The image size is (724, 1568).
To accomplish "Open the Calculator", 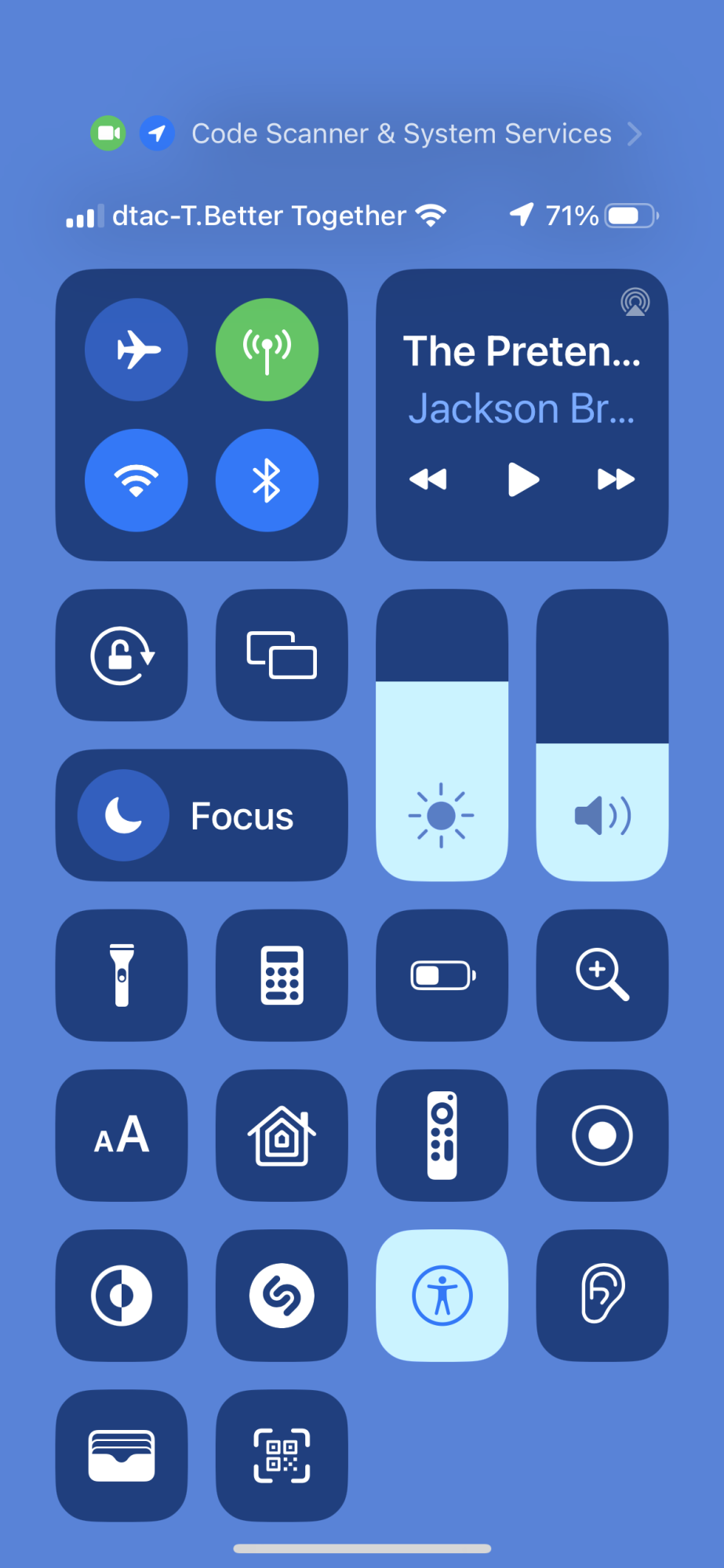I will [x=282, y=975].
